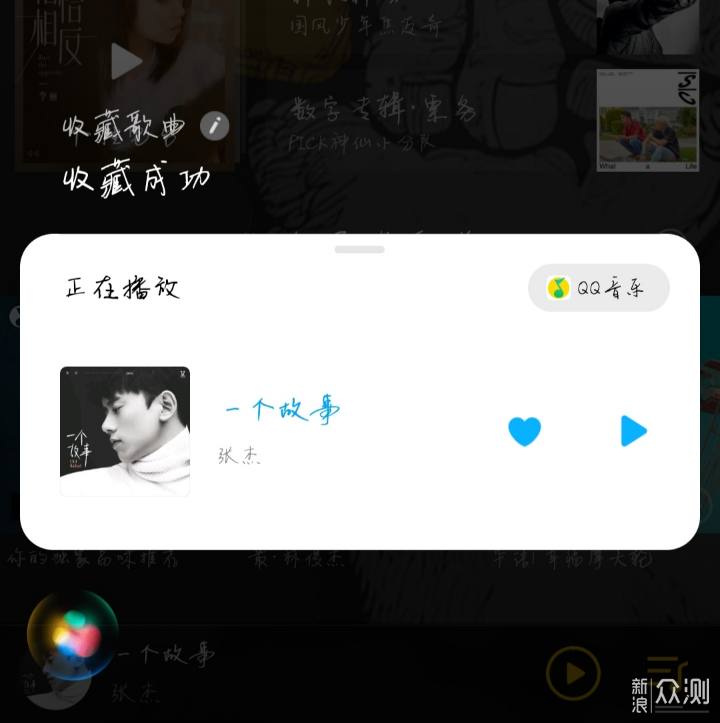The height and width of the screenshot is (723, 720).
Task: Play the song 一个故事
Action: click(633, 431)
